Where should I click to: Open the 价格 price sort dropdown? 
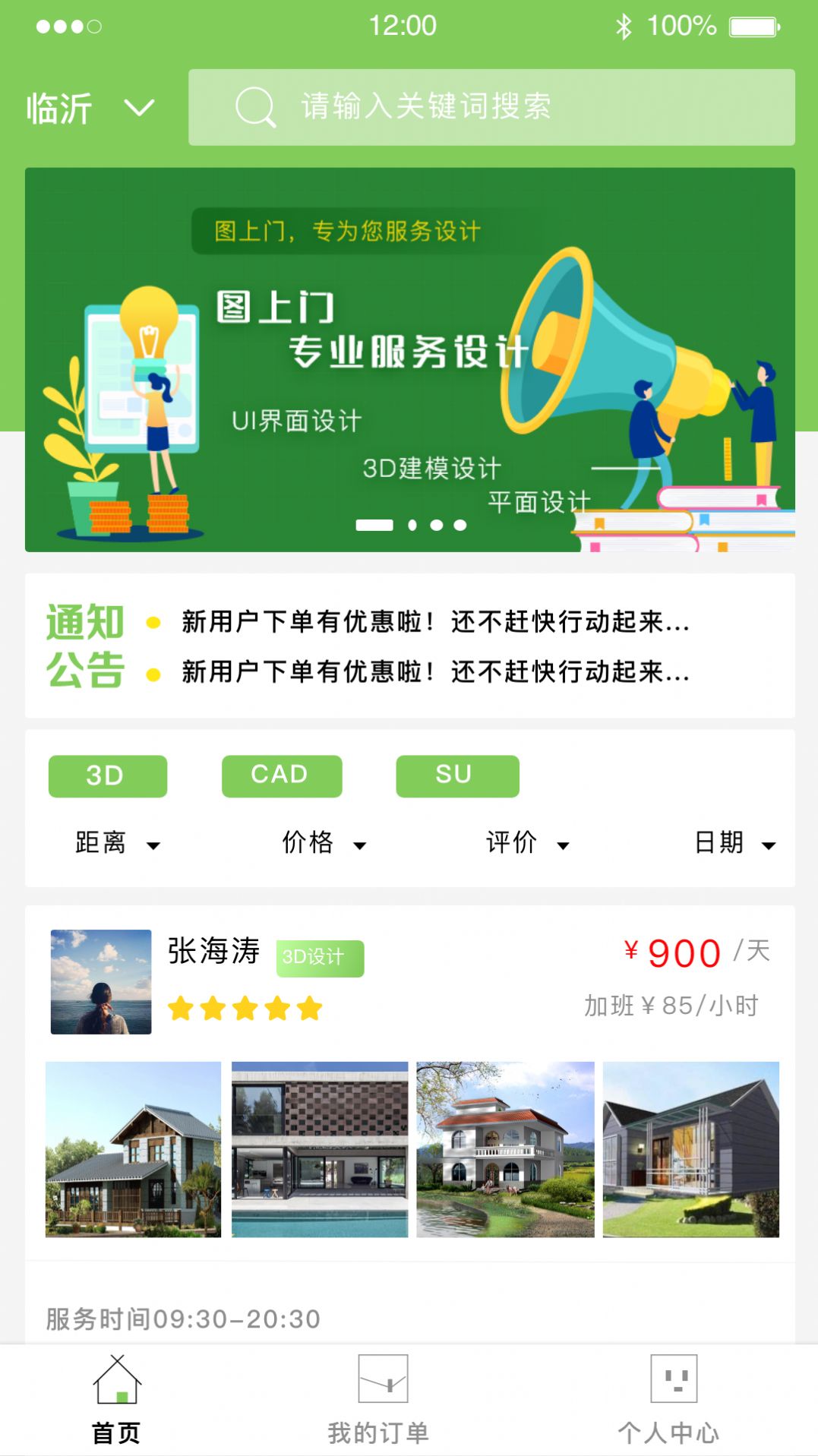coord(324,843)
